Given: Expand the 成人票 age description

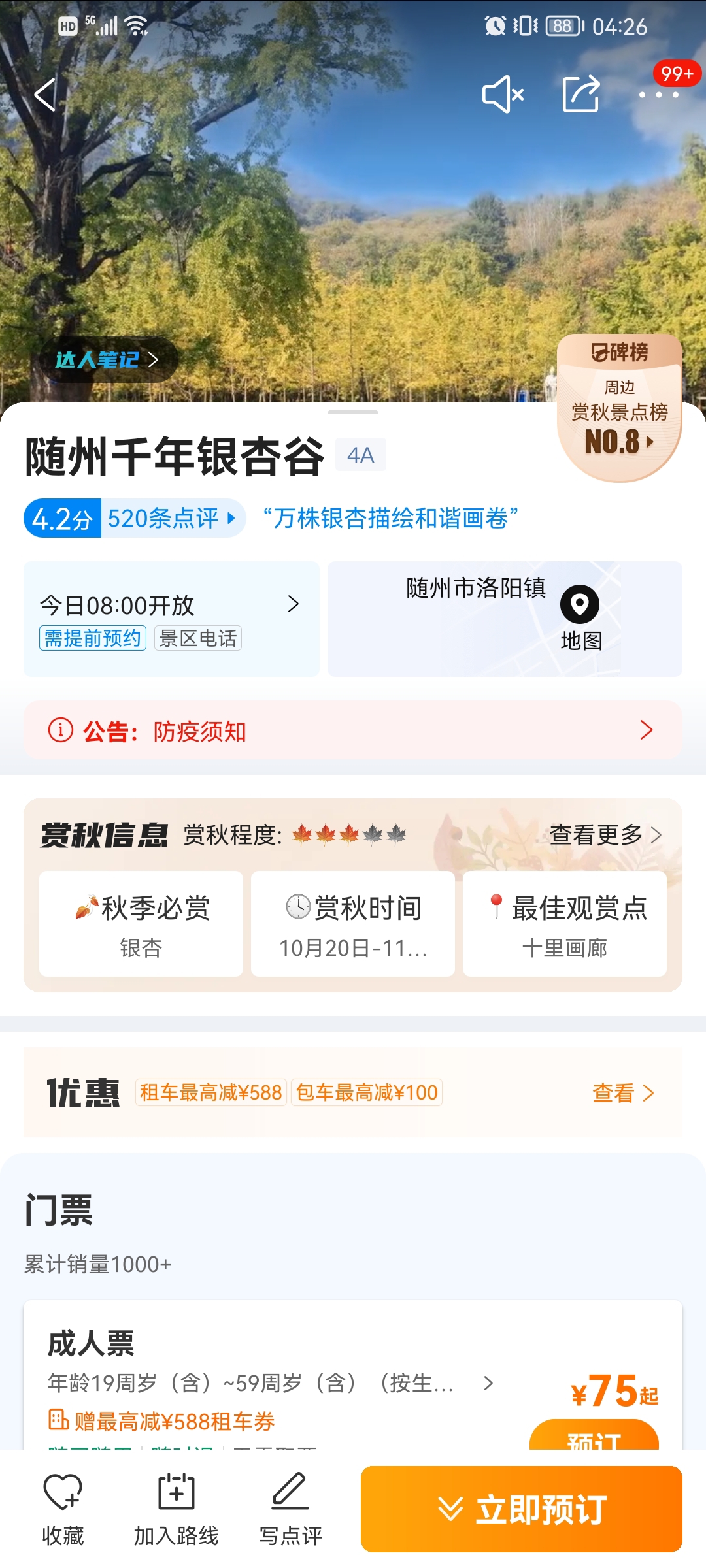Looking at the screenshot, I should [271, 1382].
